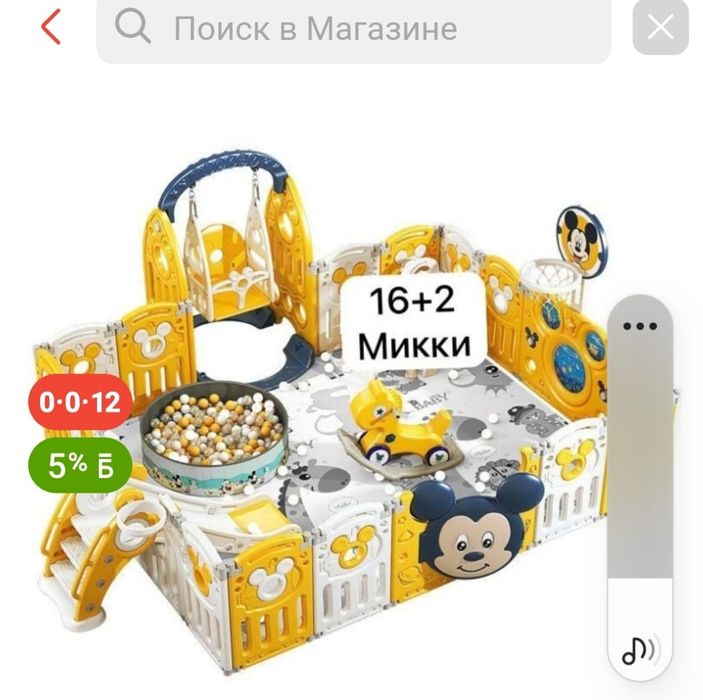Toggle the sound icon on floating panel

tap(640, 650)
